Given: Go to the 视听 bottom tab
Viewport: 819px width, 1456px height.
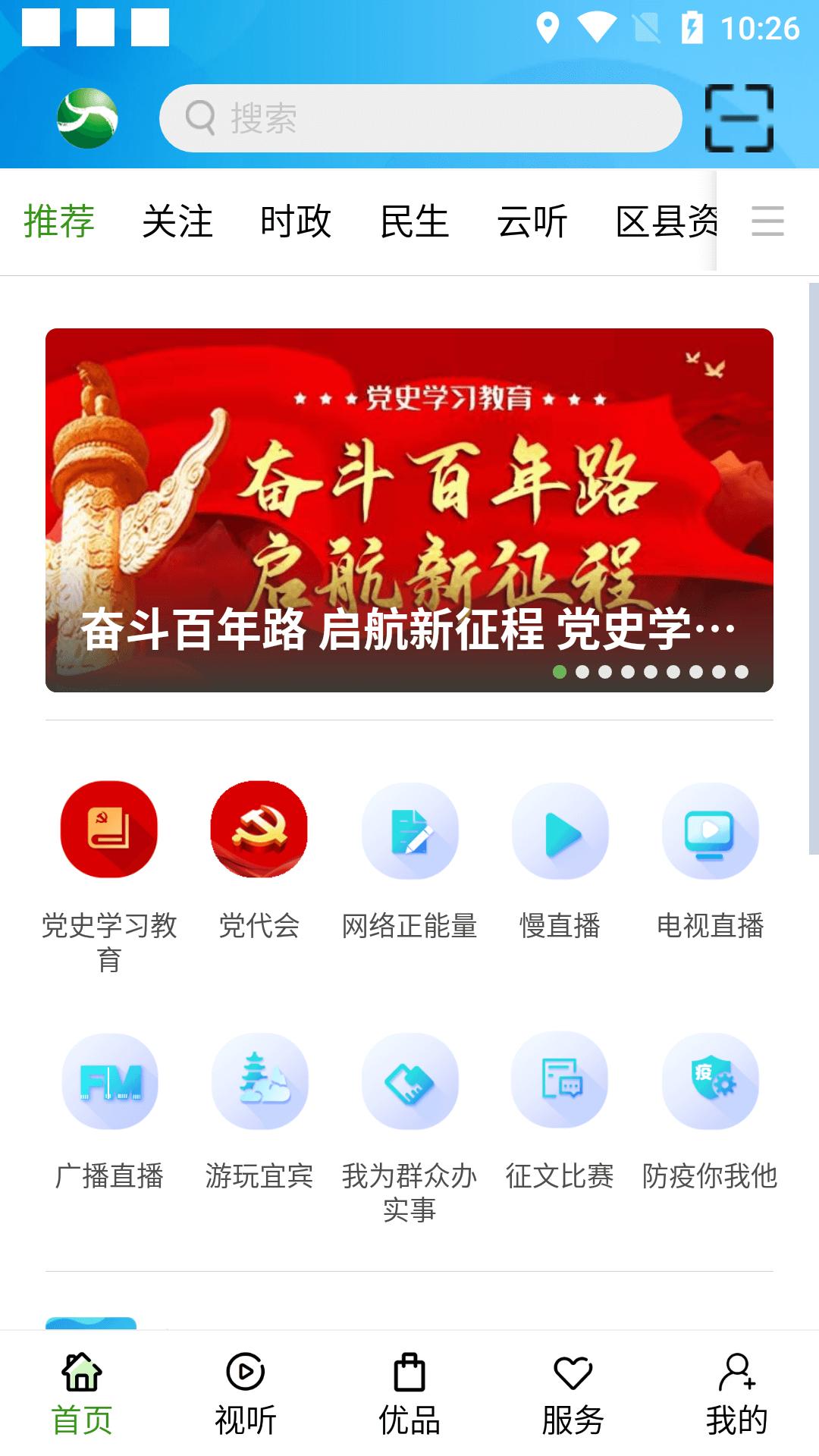Looking at the screenshot, I should (x=246, y=1394).
